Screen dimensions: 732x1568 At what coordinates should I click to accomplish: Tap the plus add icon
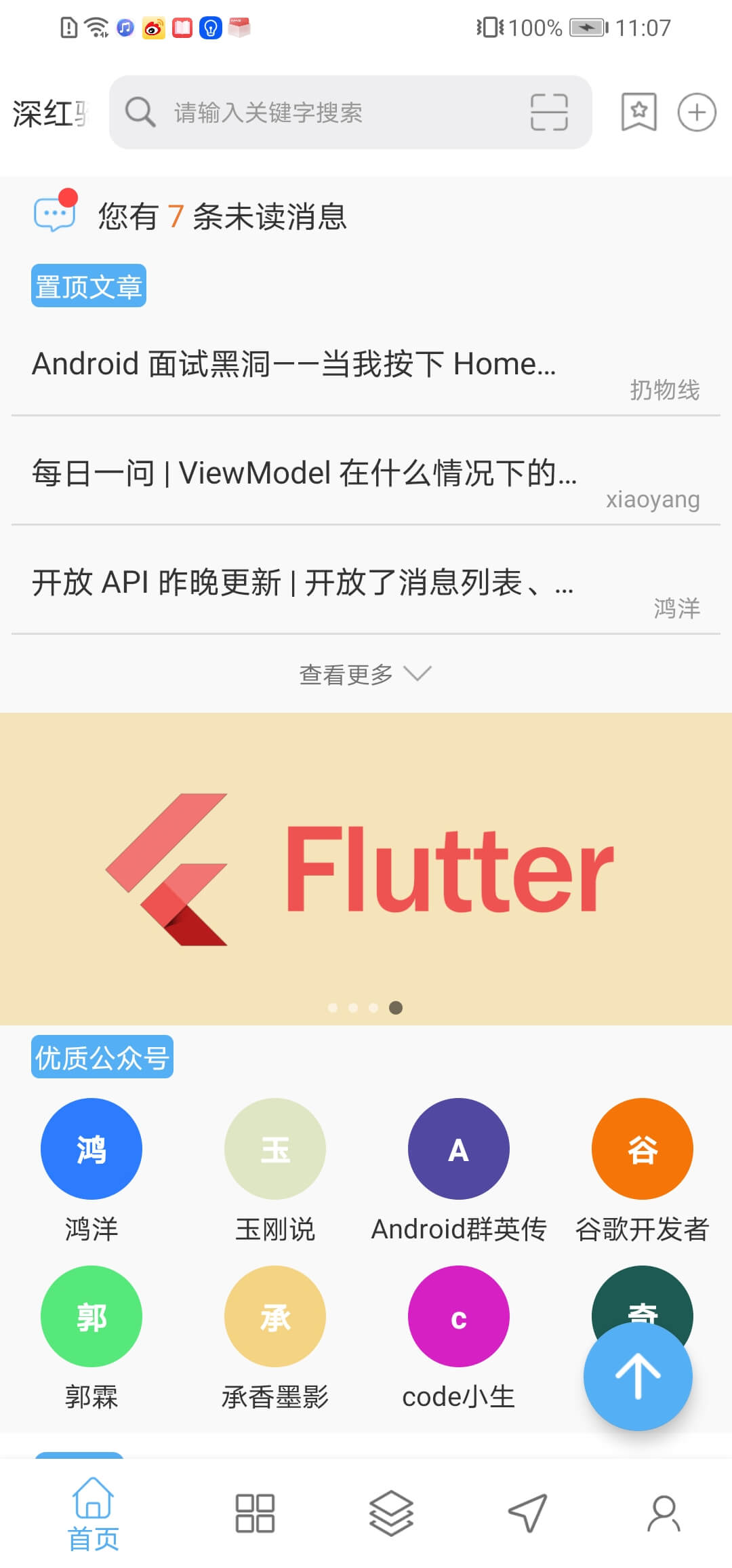point(697,113)
